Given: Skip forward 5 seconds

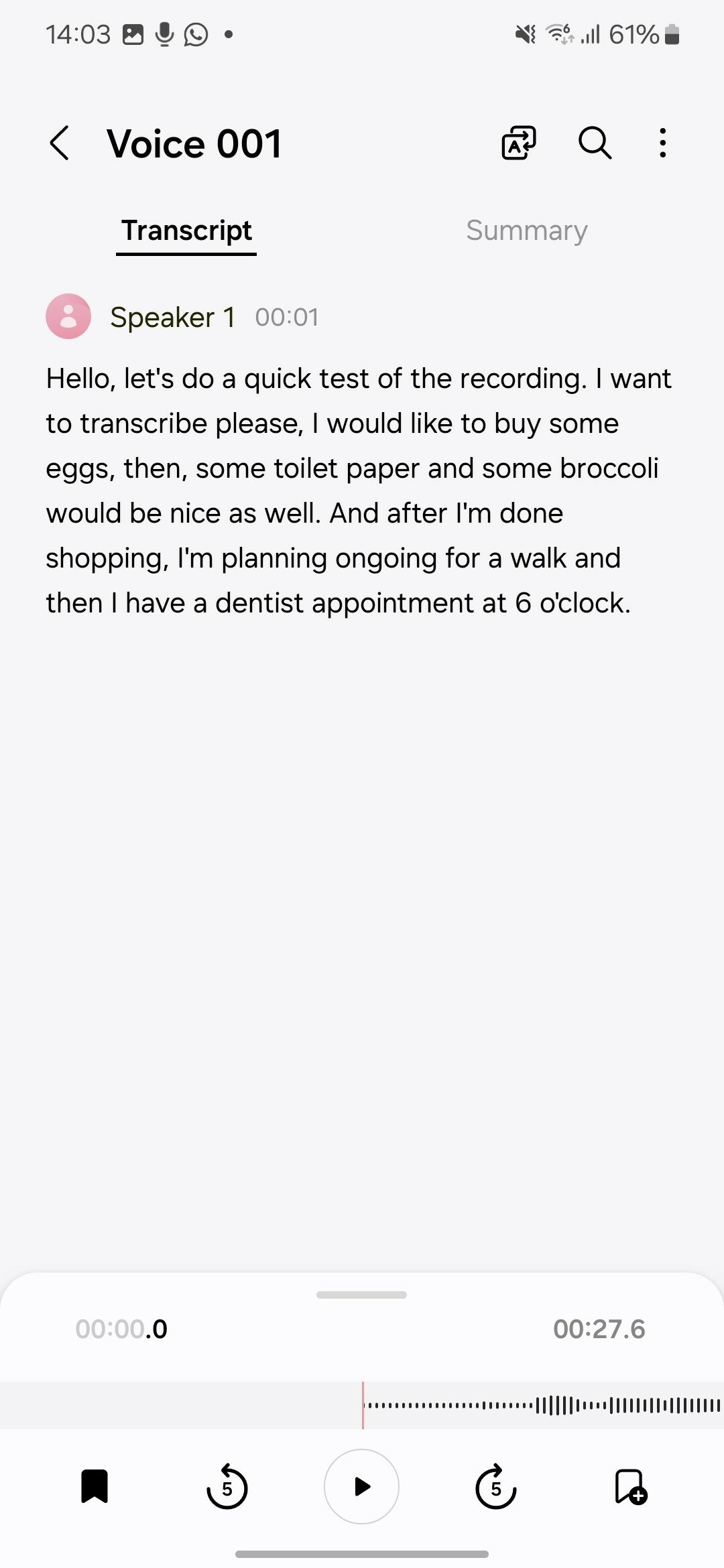Looking at the screenshot, I should (x=496, y=1486).
